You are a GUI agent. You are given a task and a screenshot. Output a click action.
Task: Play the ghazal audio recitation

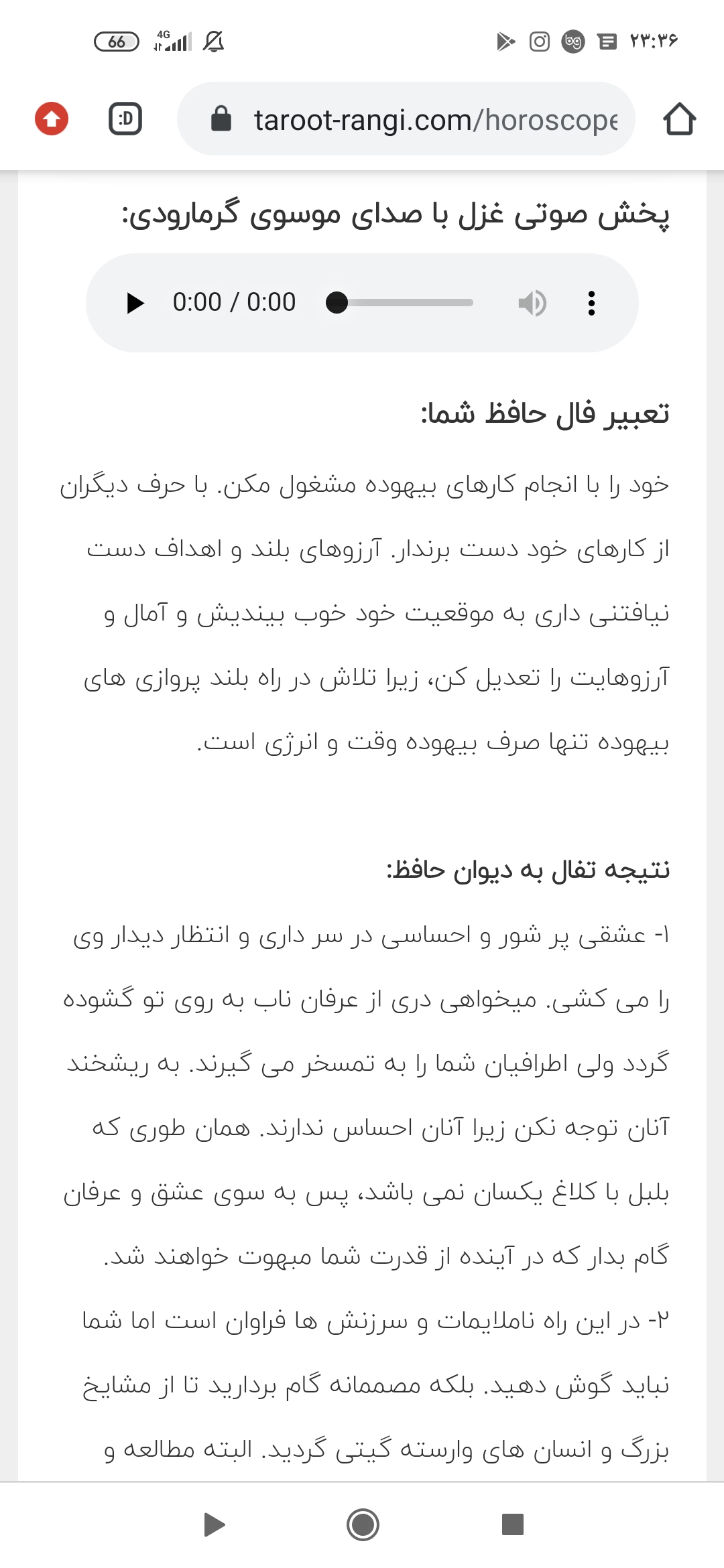[135, 303]
